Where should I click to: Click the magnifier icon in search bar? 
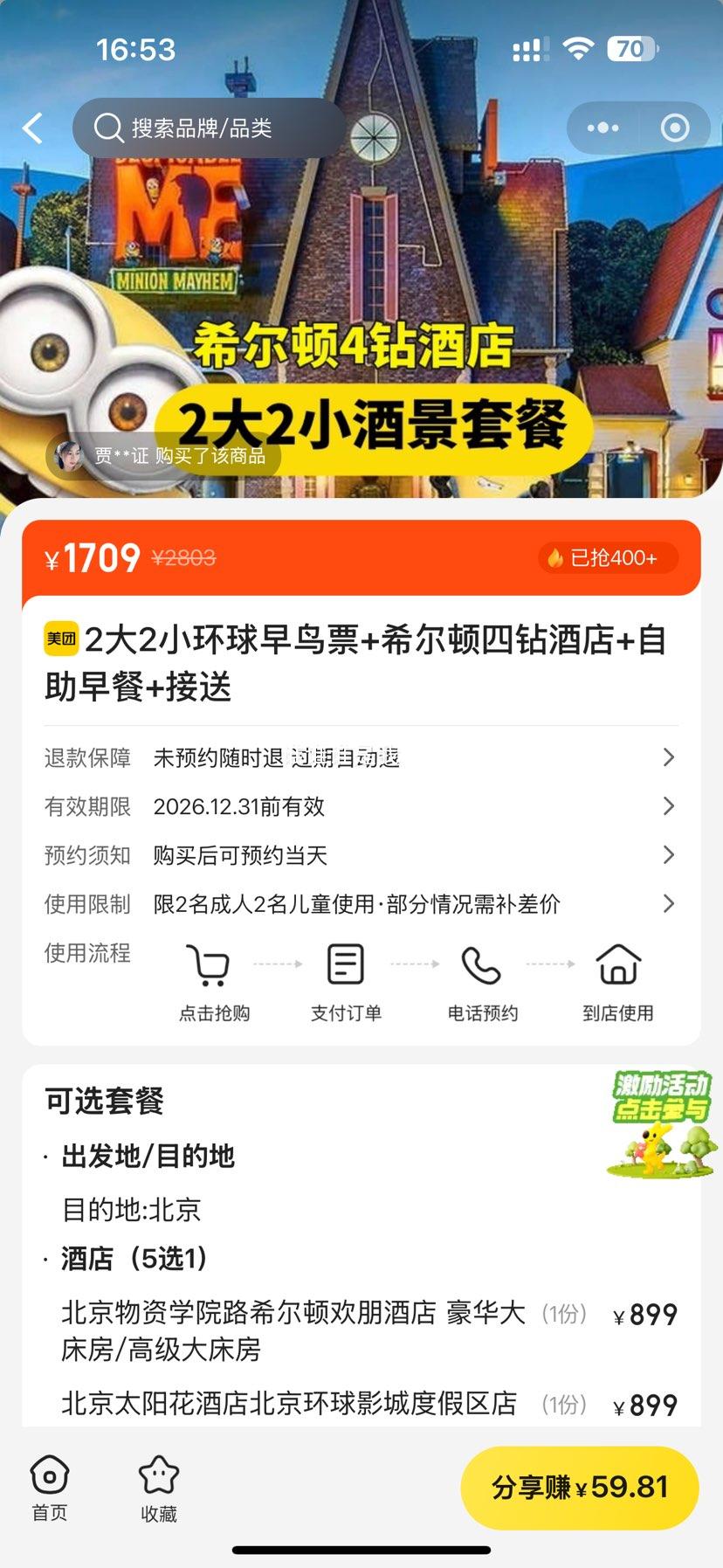click(x=107, y=128)
